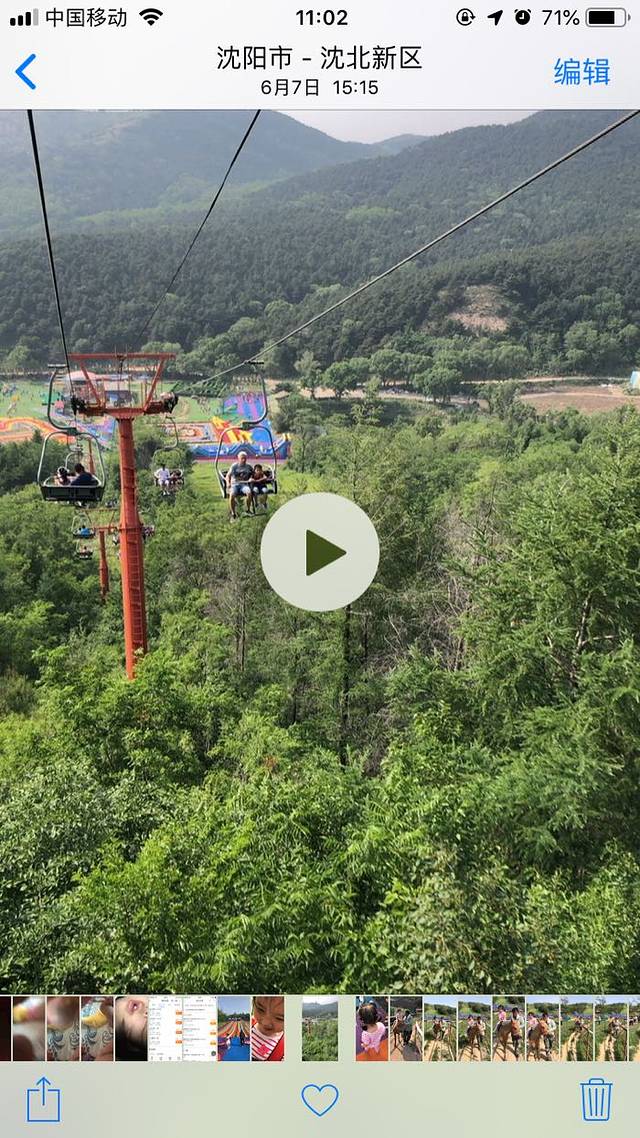Open the child in striped shirt thumbnail
Viewport: 640px width, 1138px height.
[268, 1028]
